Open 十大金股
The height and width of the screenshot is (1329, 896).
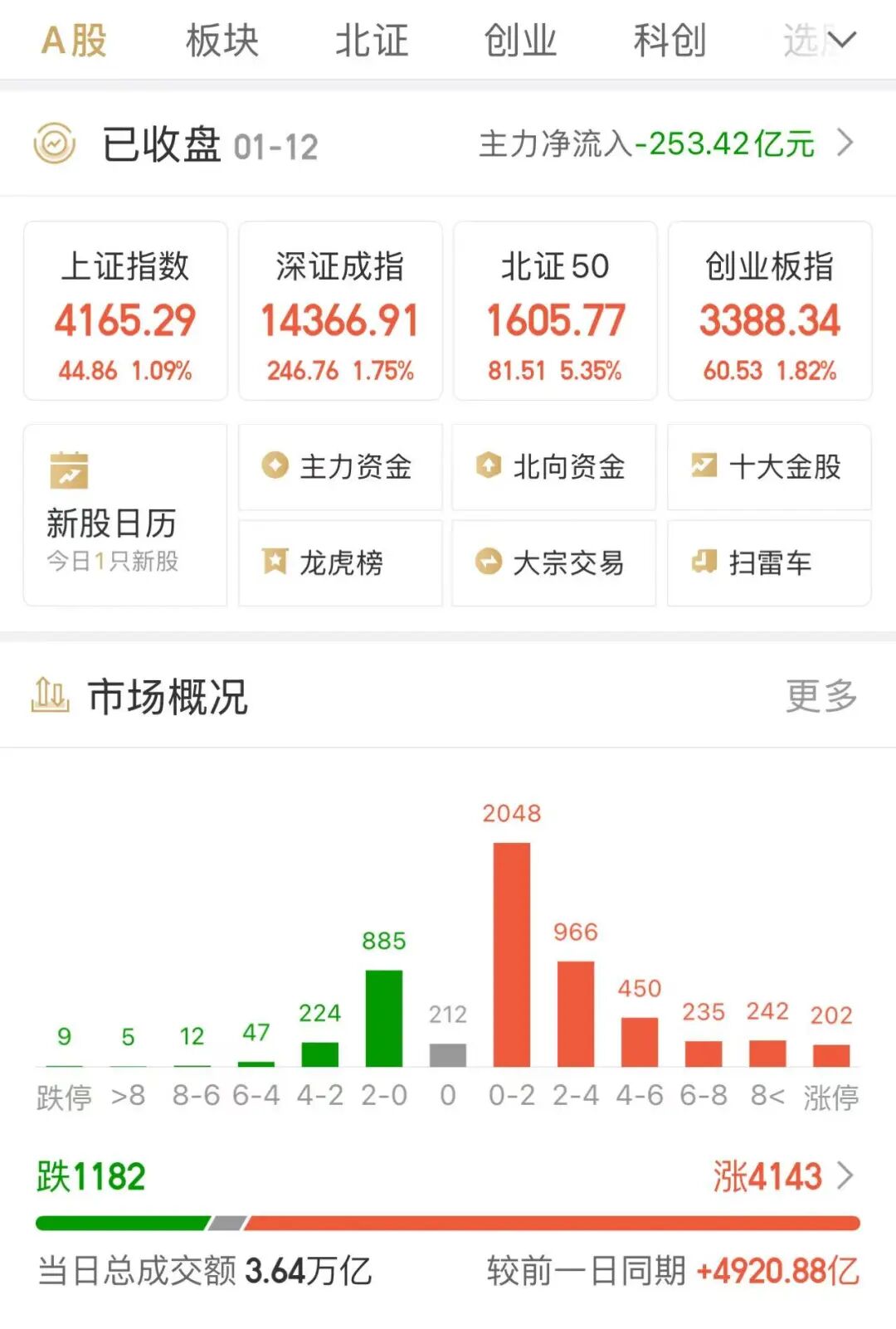pos(769,467)
